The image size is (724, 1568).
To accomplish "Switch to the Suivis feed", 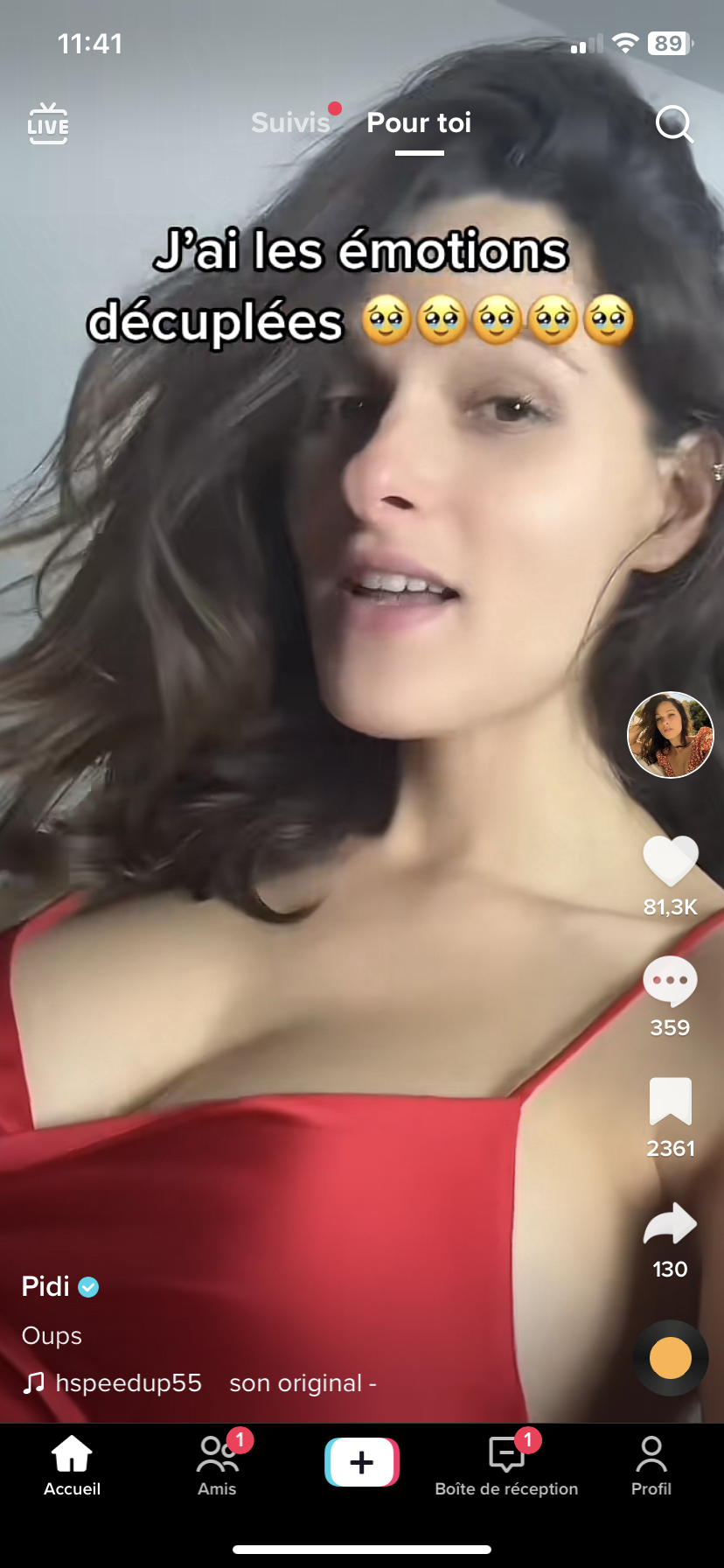I will tap(290, 122).
